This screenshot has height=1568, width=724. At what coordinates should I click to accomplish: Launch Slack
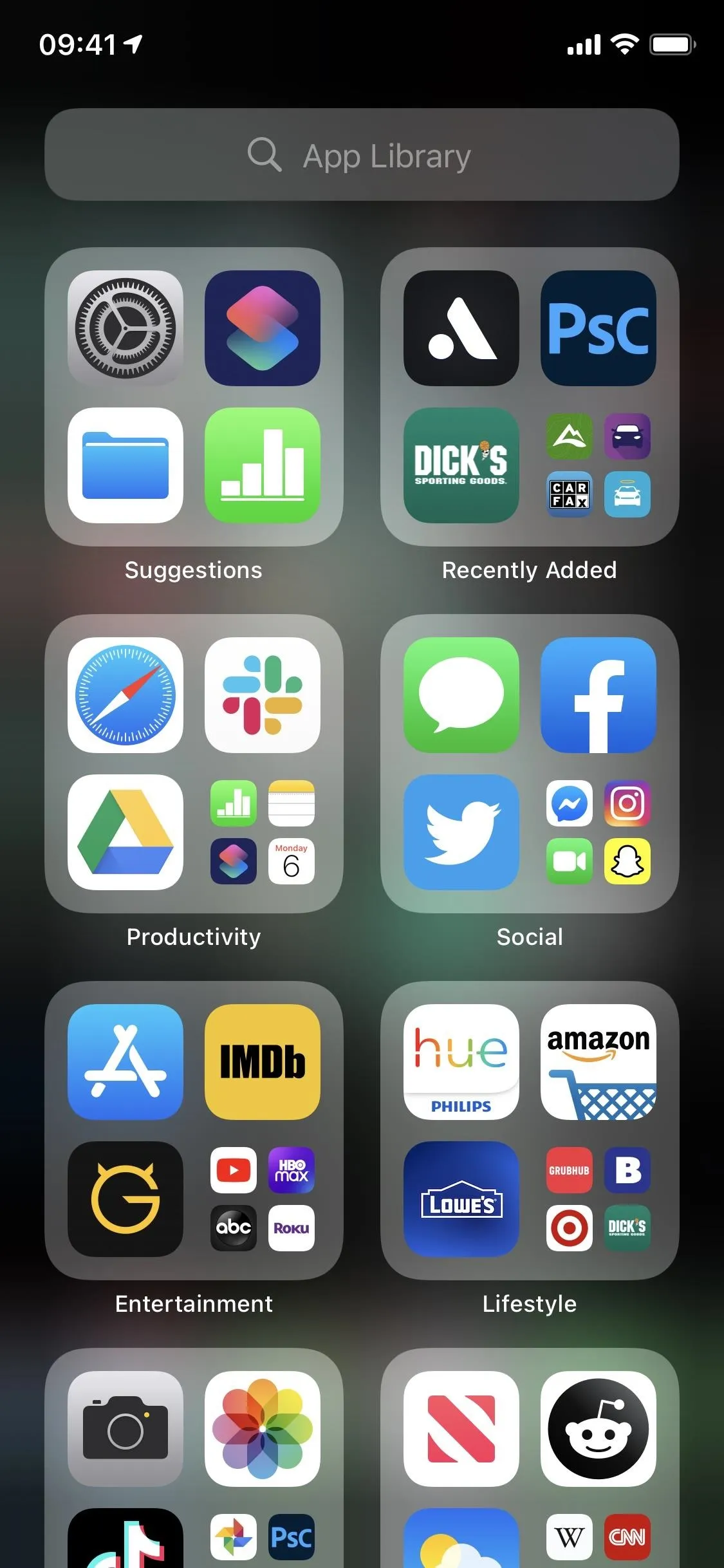(263, 695)
